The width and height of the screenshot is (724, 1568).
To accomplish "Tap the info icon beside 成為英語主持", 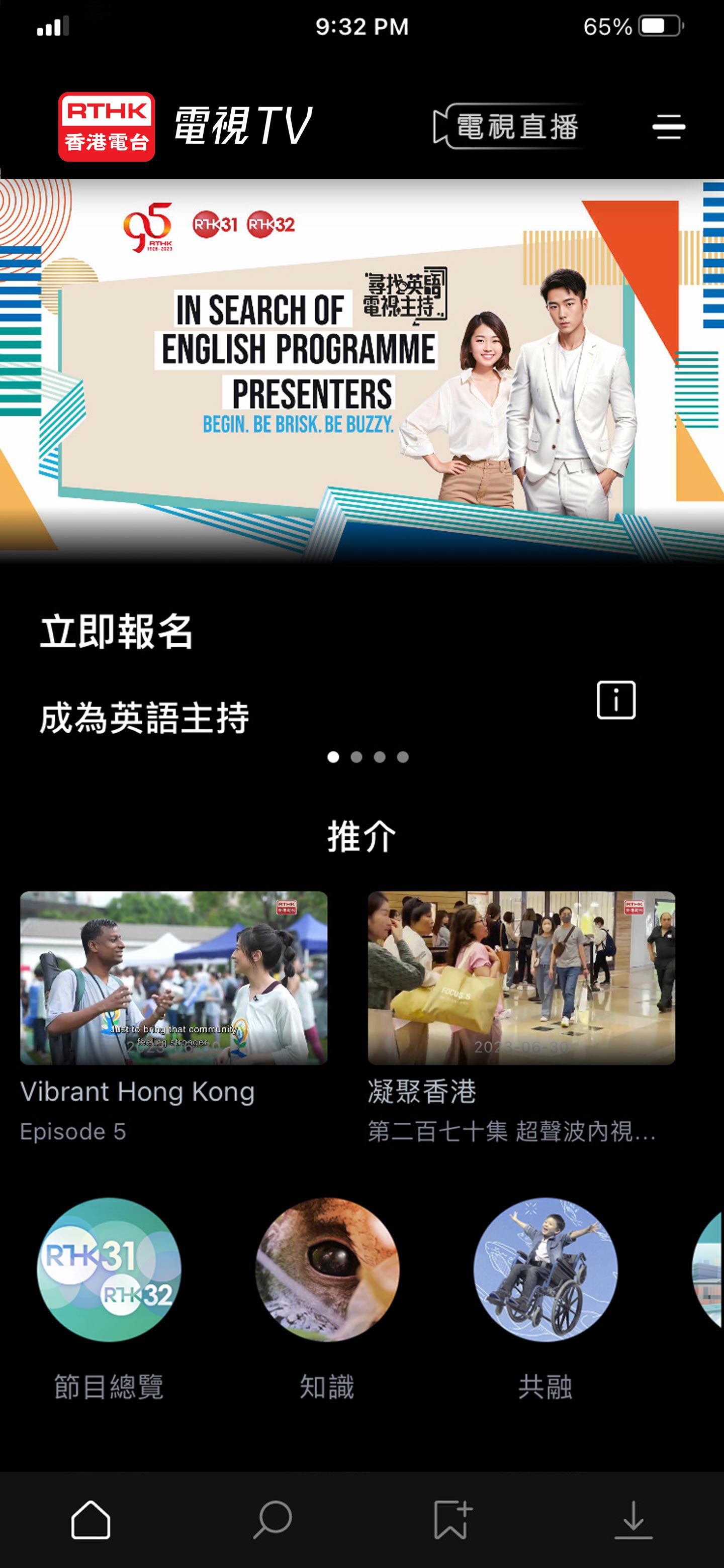I will point(615,700).
